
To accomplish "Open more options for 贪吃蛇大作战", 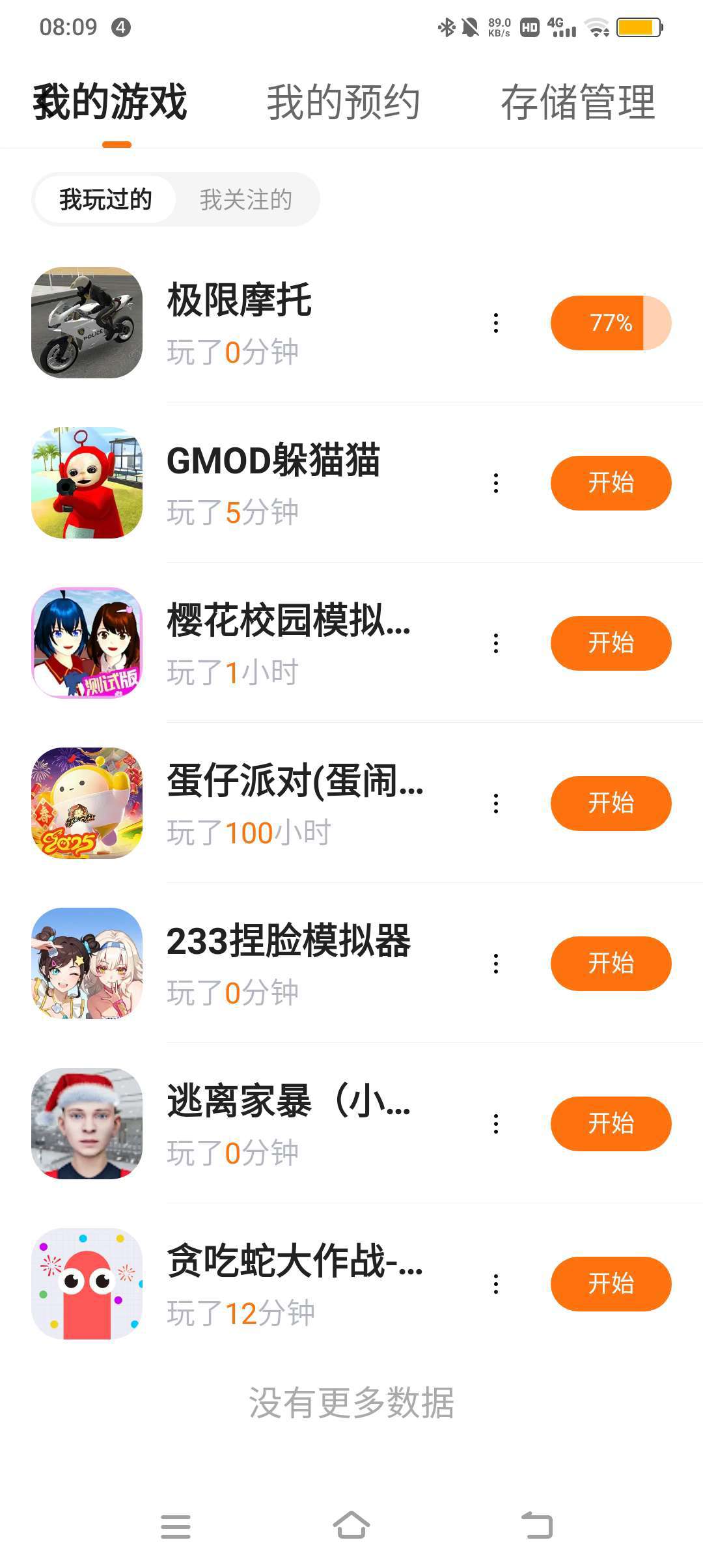I will click(496, 1284).
